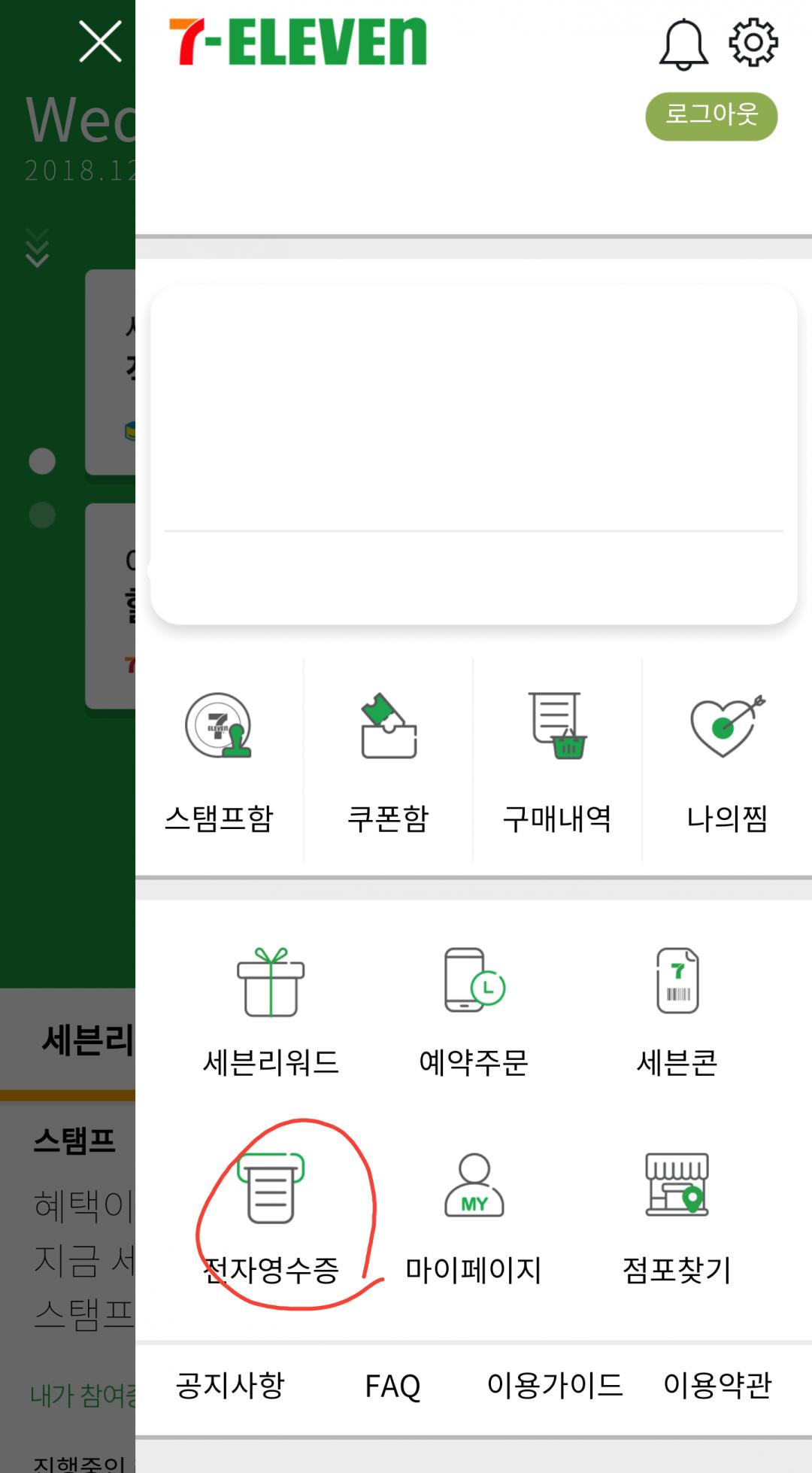Open the notifications bell
812x1473 pixels.
[683, 44]
